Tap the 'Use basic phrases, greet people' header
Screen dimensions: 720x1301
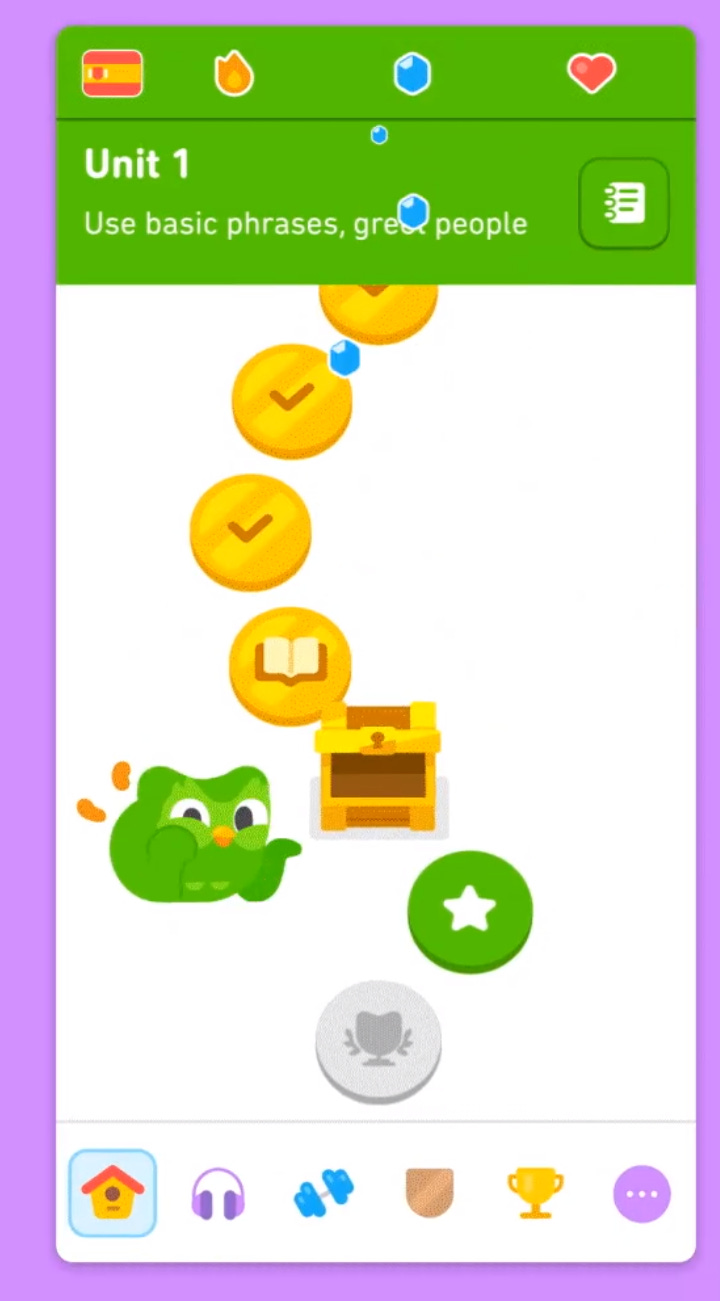(x=305, y=223)
